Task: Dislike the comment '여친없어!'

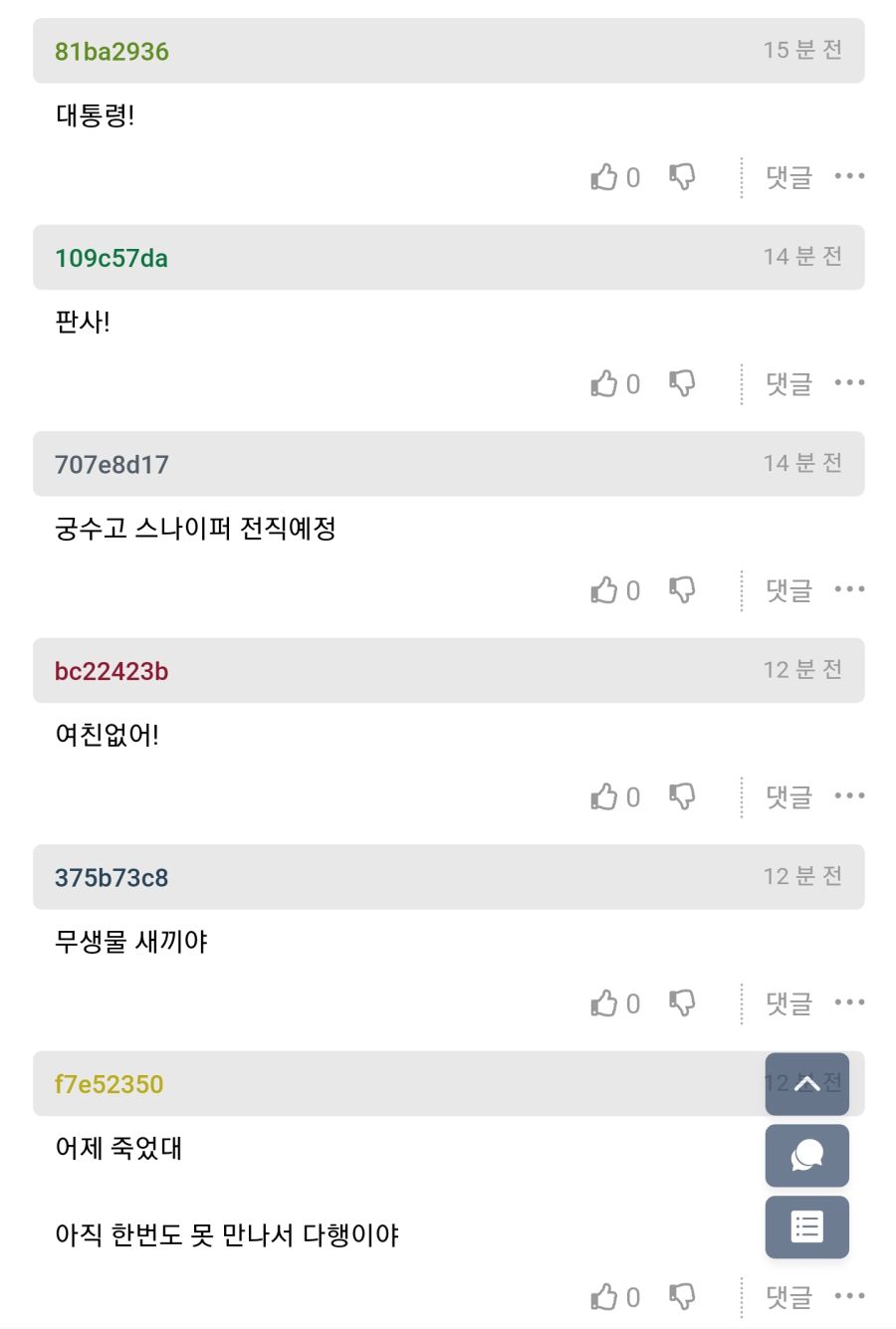Action: [682, 796]
